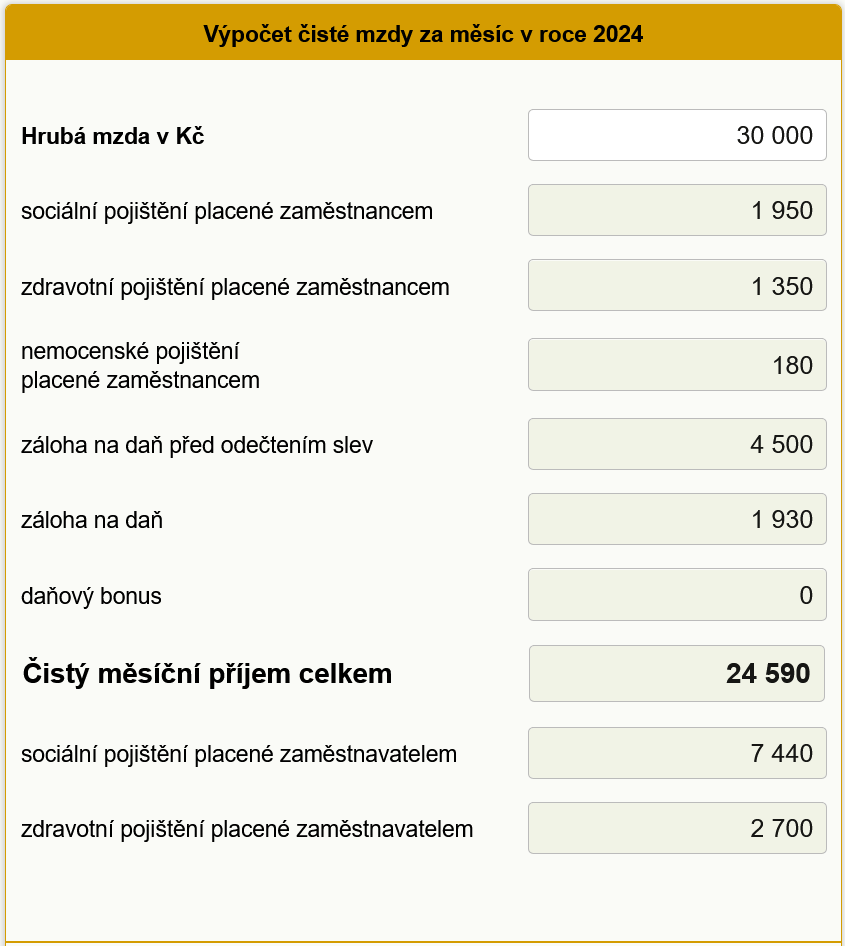
Task: Click the yellow bar at the bottom
Action: (x=422, y=941)
